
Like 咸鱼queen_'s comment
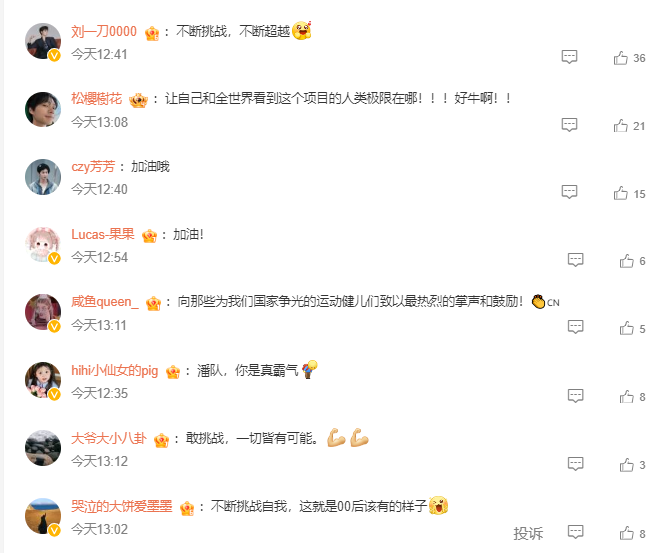click(627, 328)
